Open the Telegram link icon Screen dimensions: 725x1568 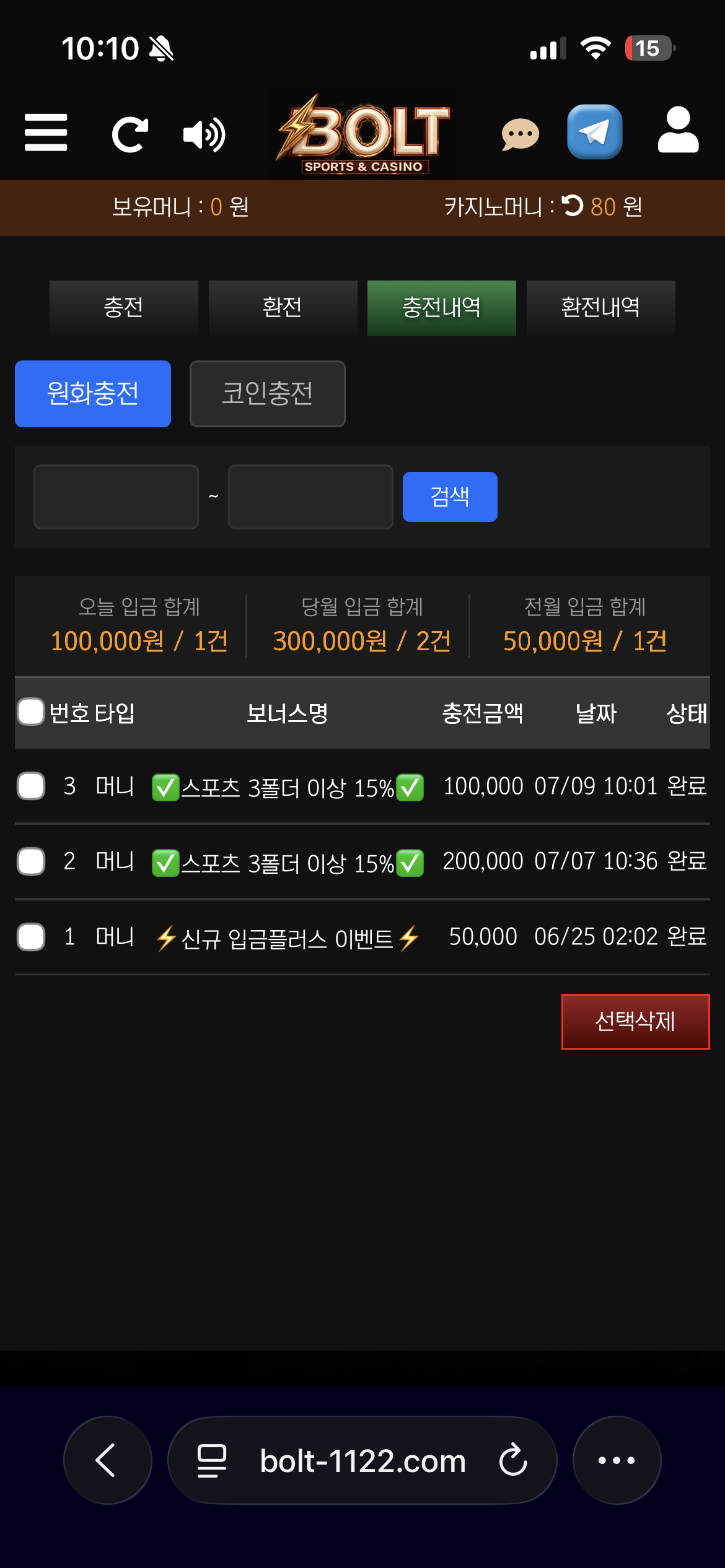coord(595,132)
